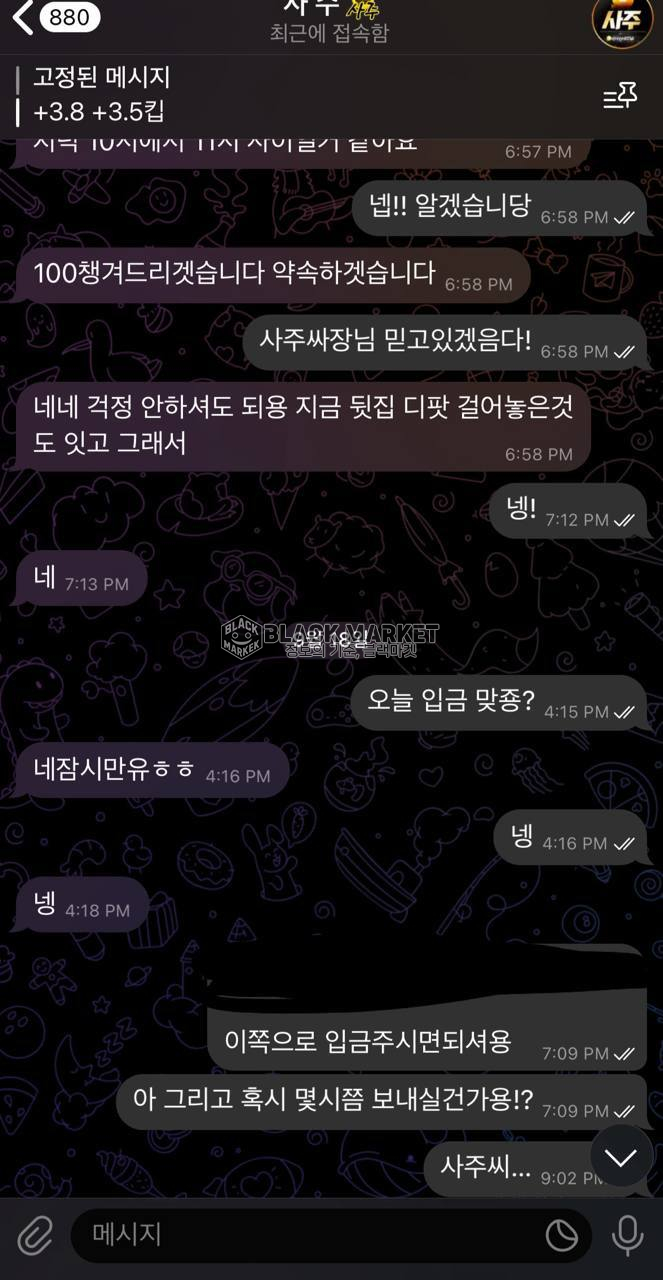Open the 사주 chat header info
The image size is (663, 1280).
[x=329, y=20]
